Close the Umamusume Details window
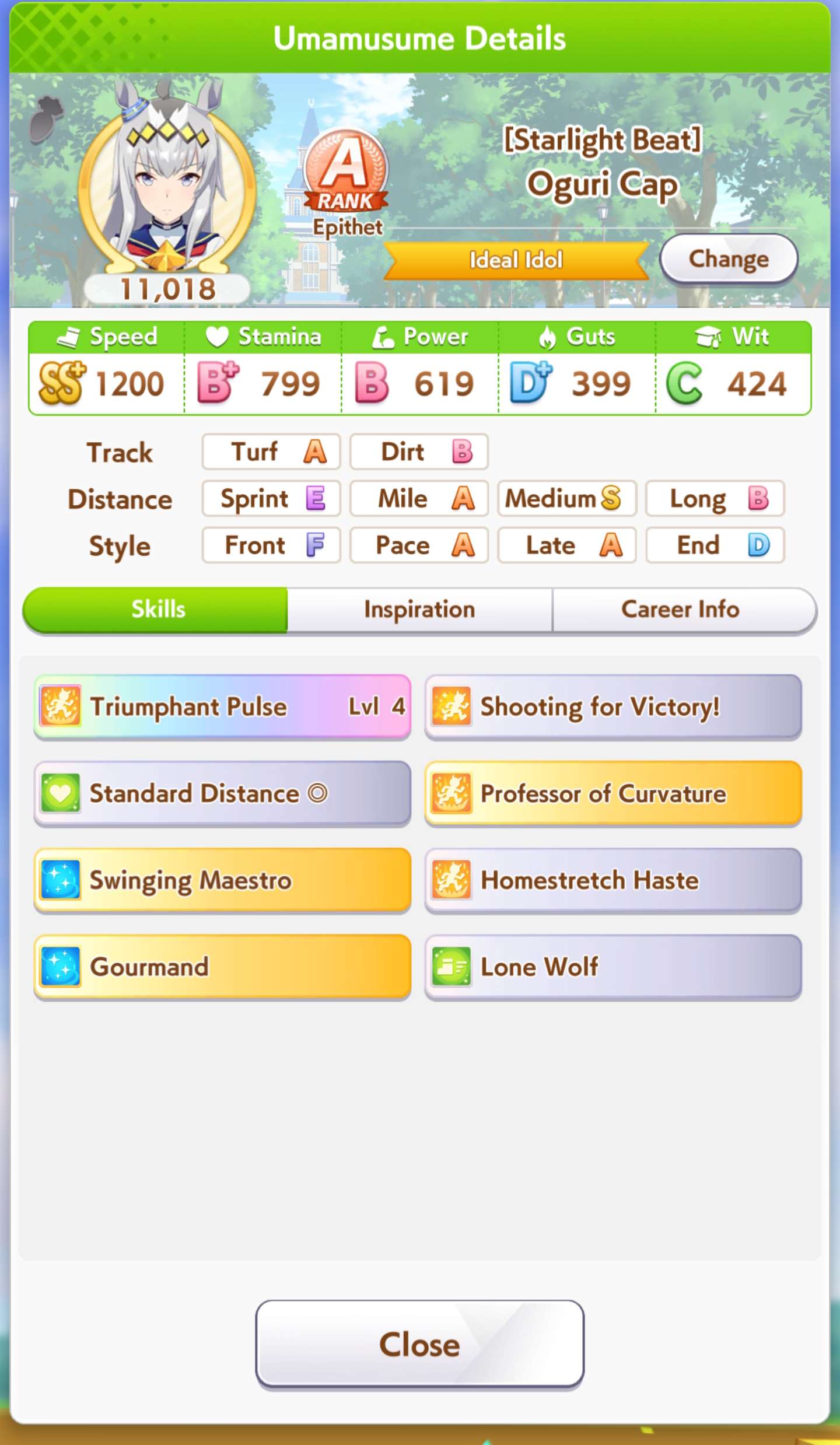840x1445 pixels. [x=419, y=1344]
